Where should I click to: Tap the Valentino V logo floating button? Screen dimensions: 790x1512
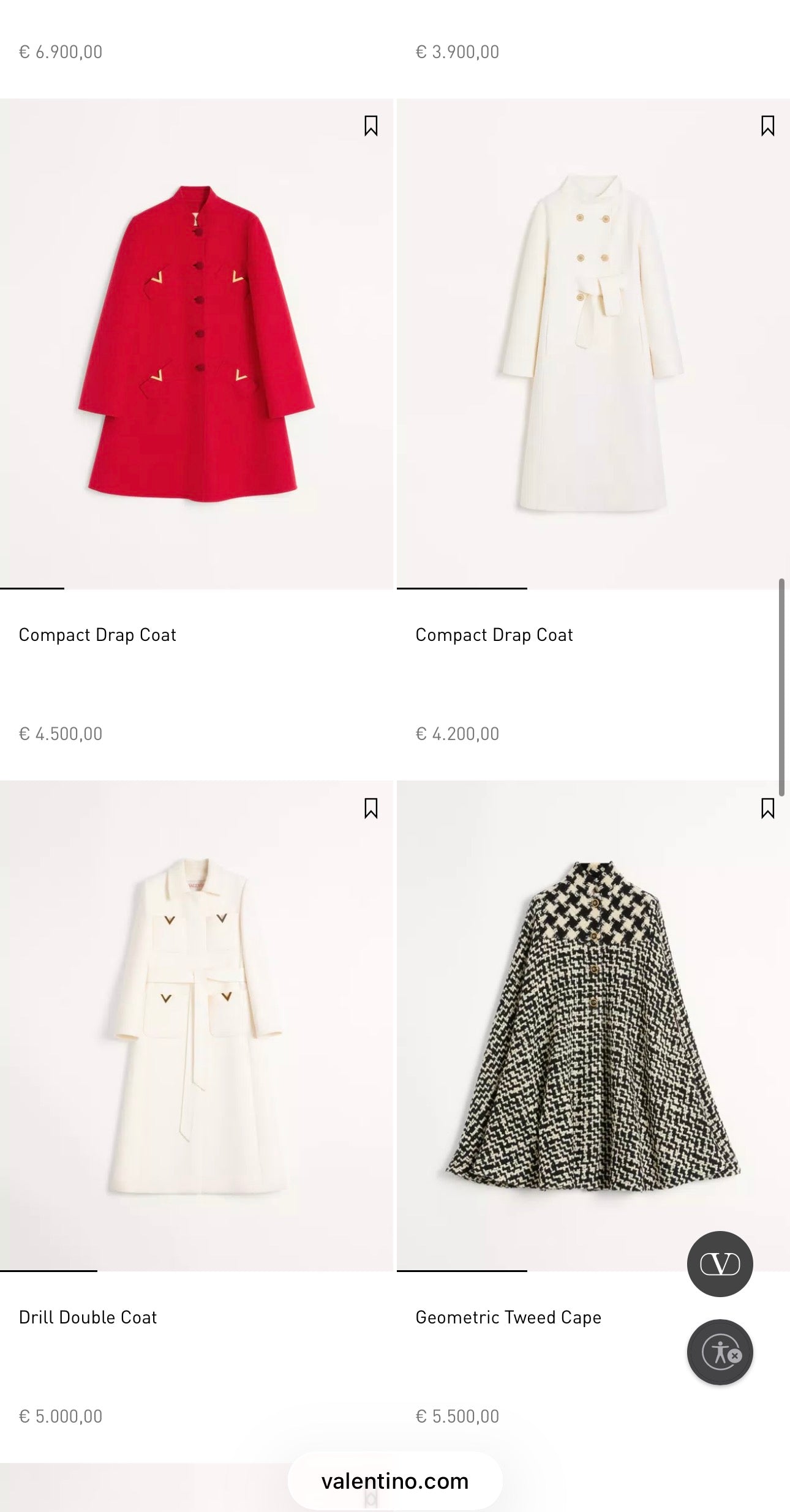point(720,1264)
